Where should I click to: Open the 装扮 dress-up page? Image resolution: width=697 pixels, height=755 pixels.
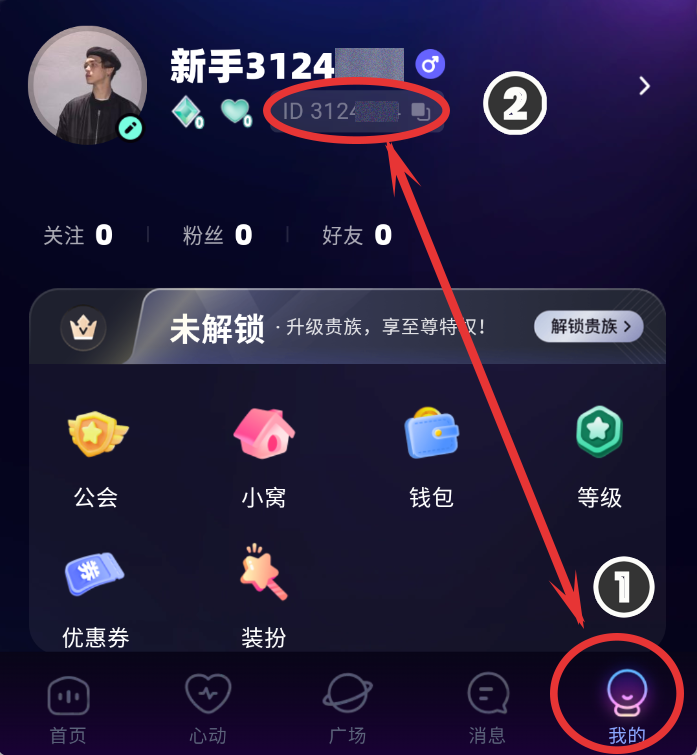click(x=264, y=595)
